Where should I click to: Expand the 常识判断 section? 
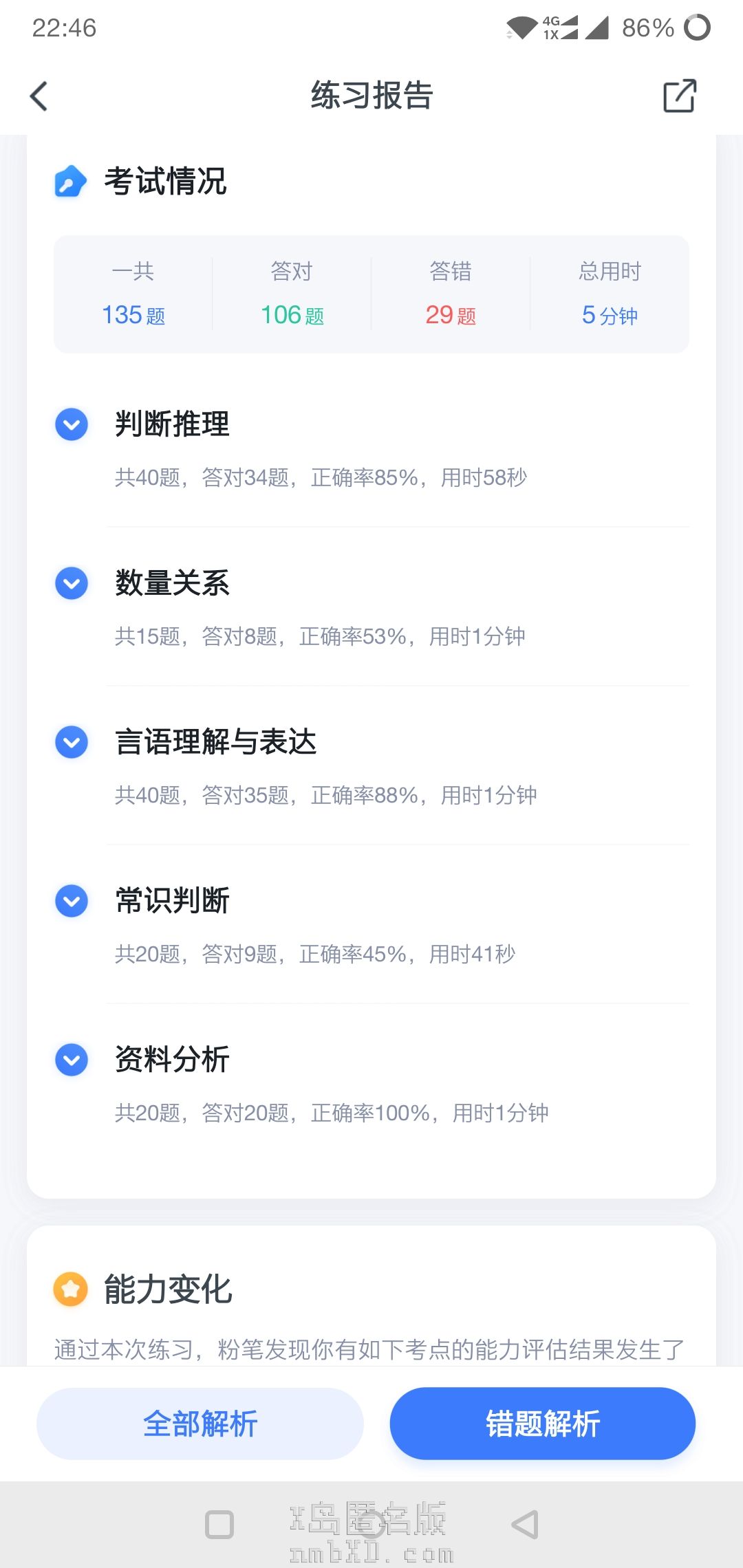coord(72,901)
